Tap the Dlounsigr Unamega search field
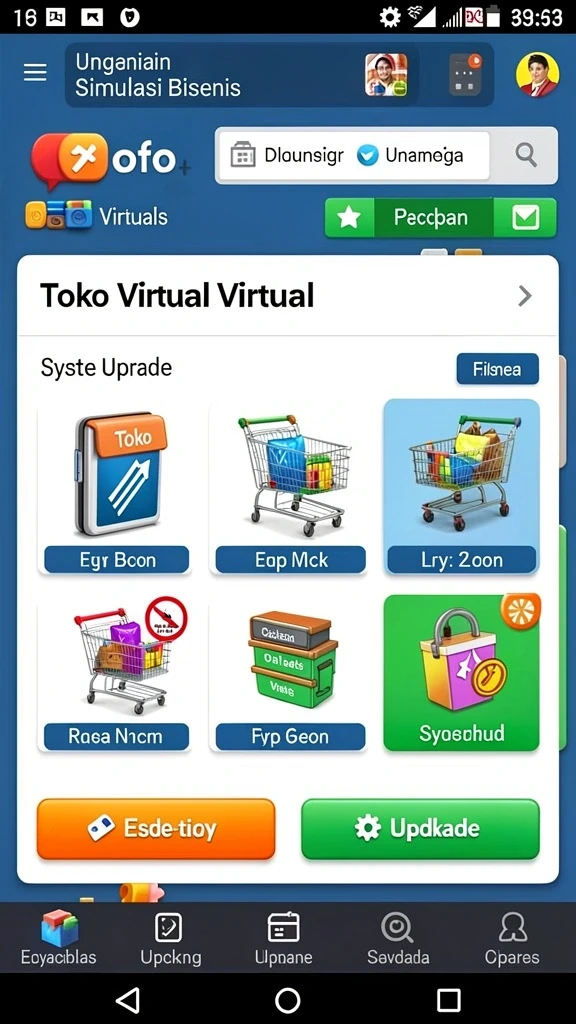Image resolution: width=576 pixels, height=1024 pixels. [x=353, y=155]
